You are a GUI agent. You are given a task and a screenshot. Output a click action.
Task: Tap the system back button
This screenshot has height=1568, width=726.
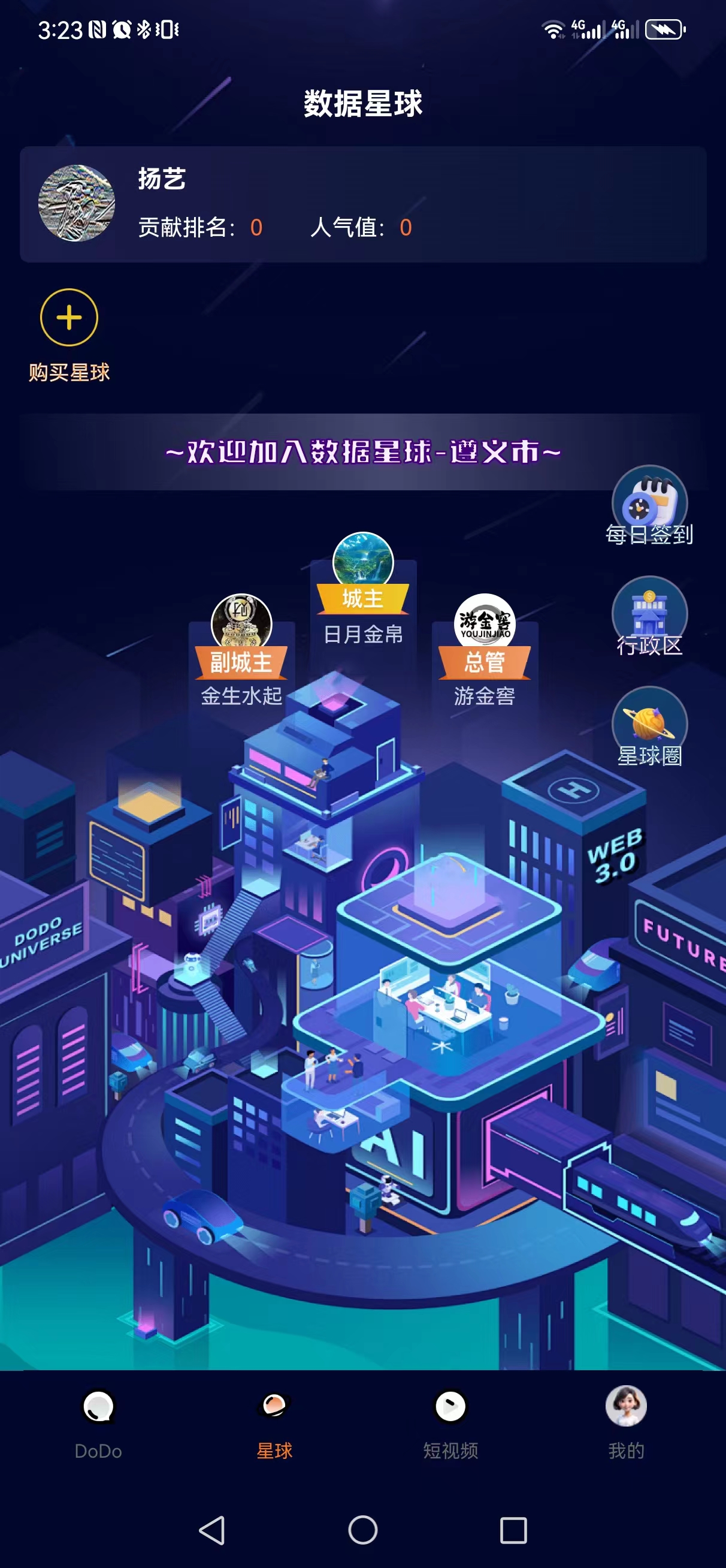pos(213,1530)
